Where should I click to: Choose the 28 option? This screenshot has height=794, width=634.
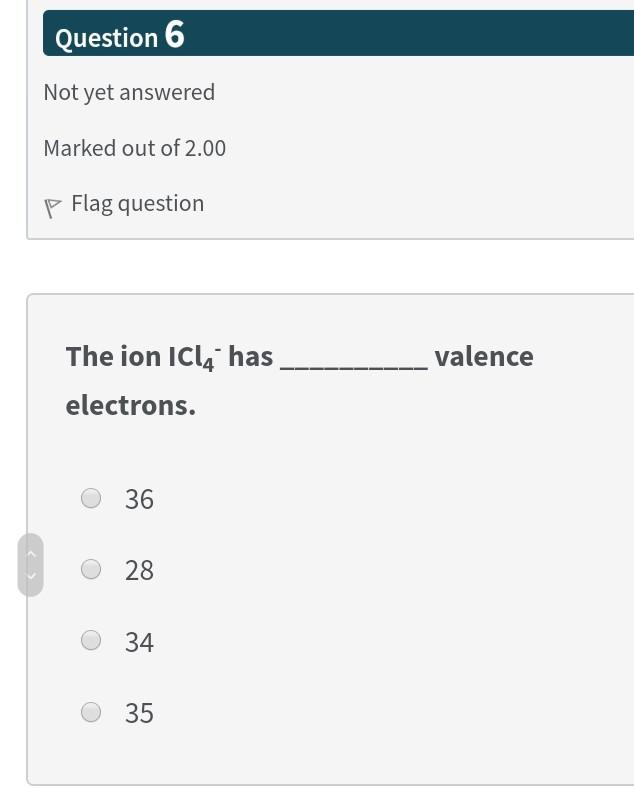[91, 569]
